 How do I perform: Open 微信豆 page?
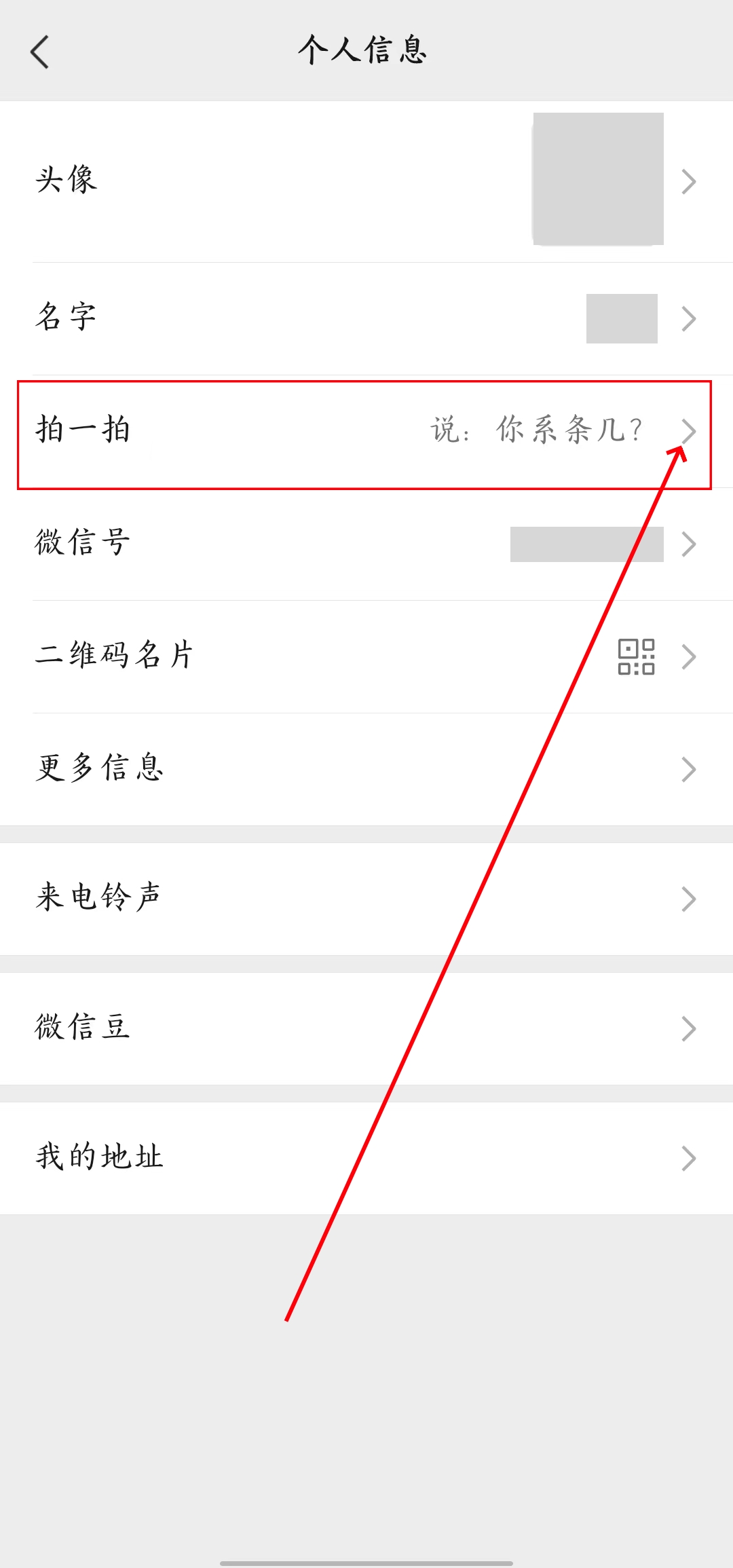point(366,1028)
